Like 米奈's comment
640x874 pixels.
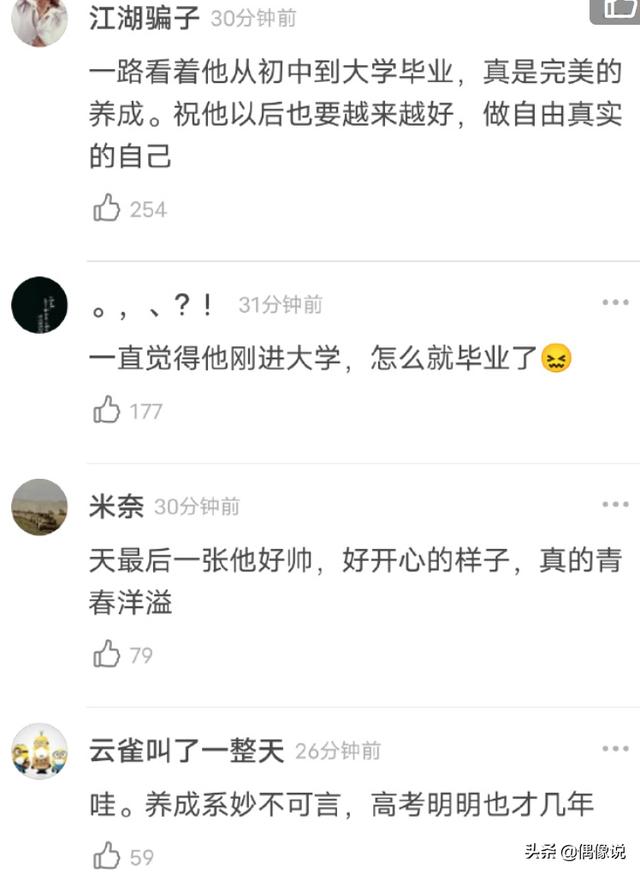(x=107, y=655)
